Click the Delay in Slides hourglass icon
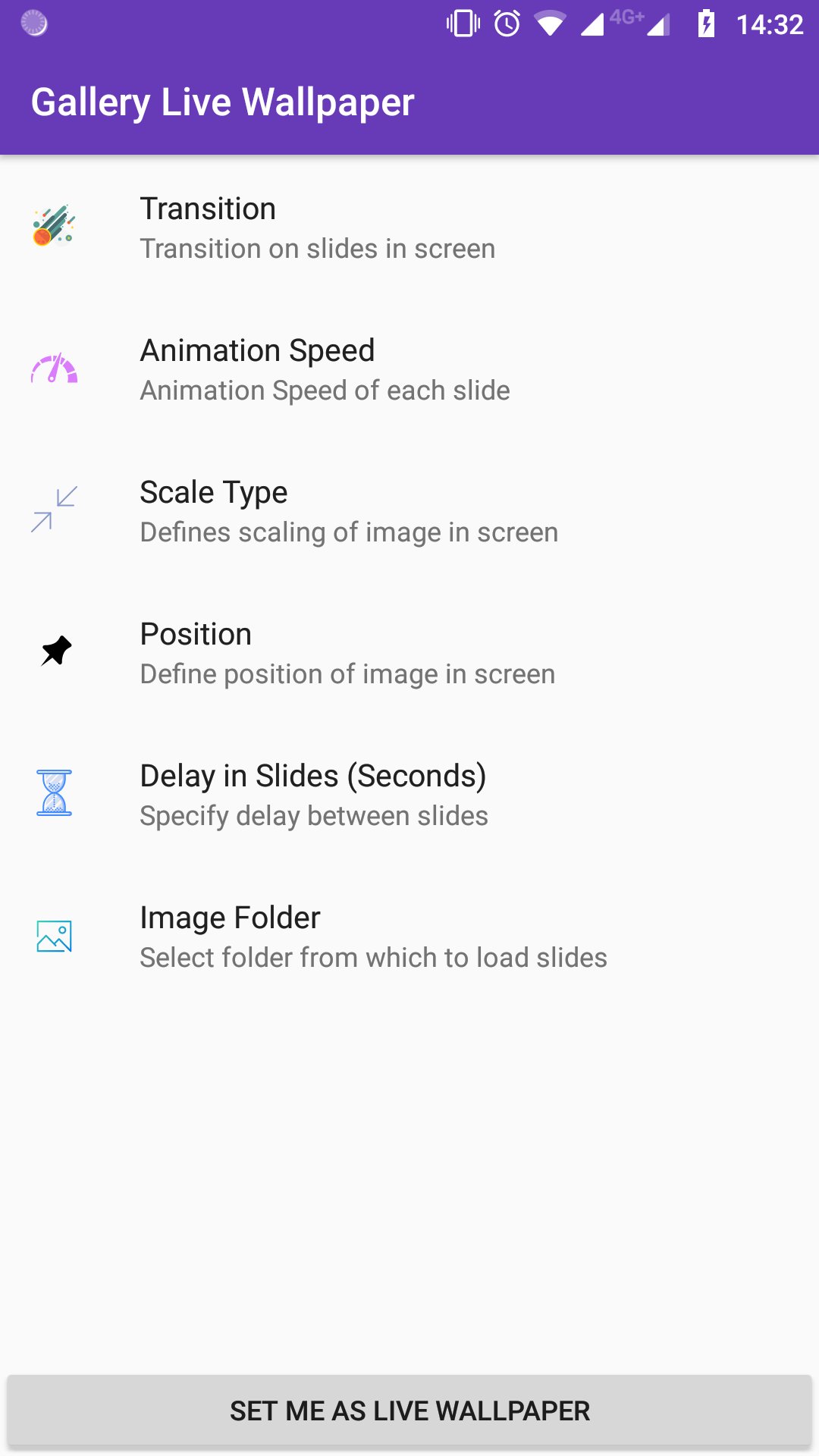The width and height of the screenshot is (819, 1456). coord(53,792)
